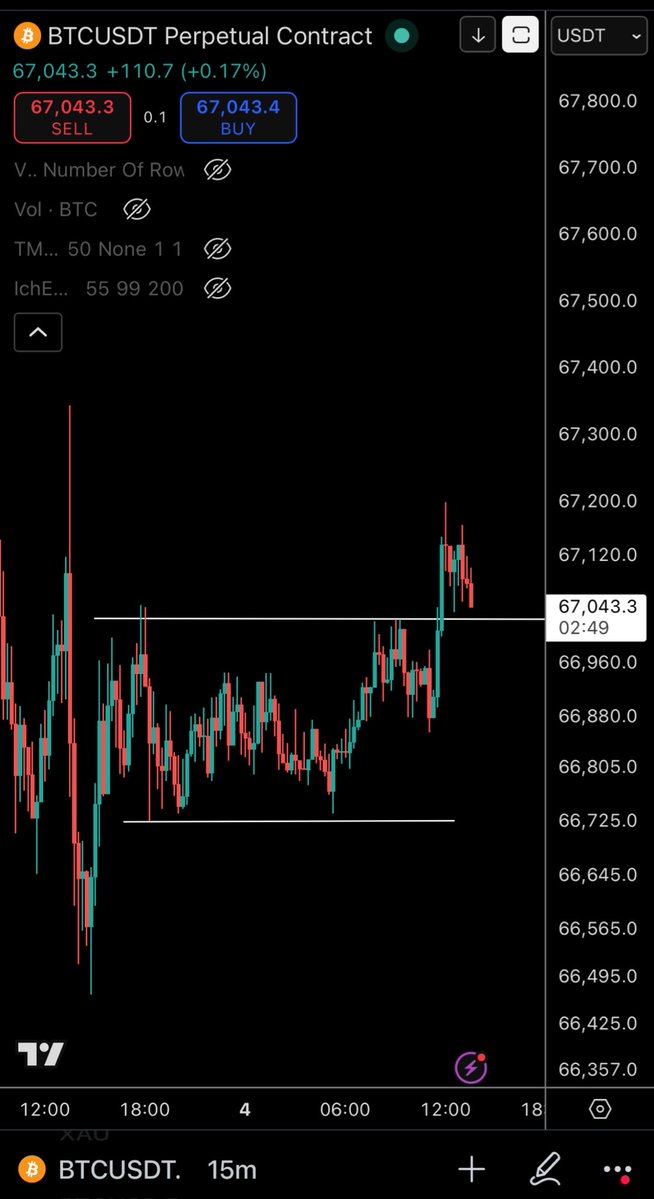Tap the highlighted square icon beside USDT
The height and width of the screenshot is (1199, 654).
520,36
